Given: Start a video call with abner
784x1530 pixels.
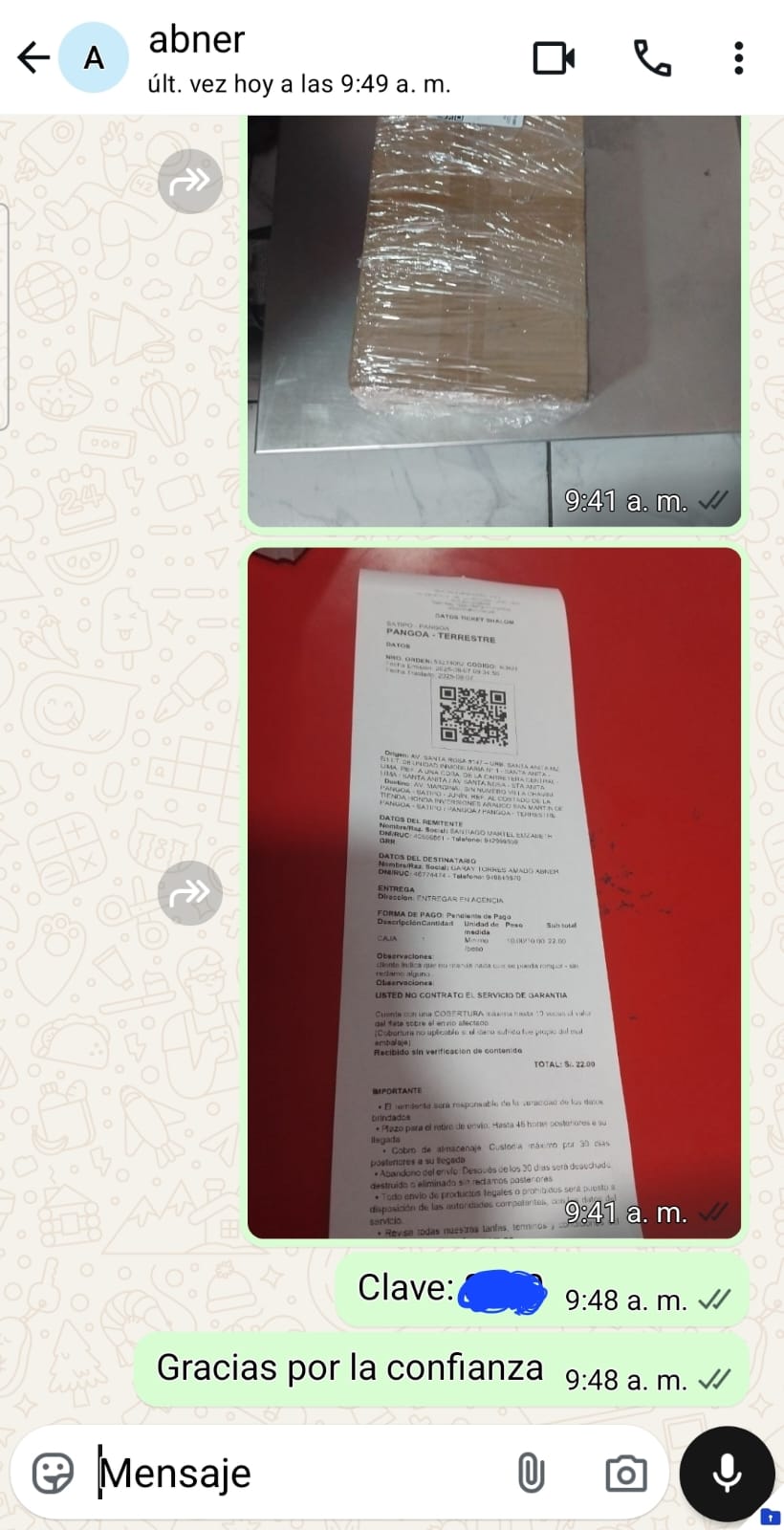Looking at the screenshot, I should point(554,58).
